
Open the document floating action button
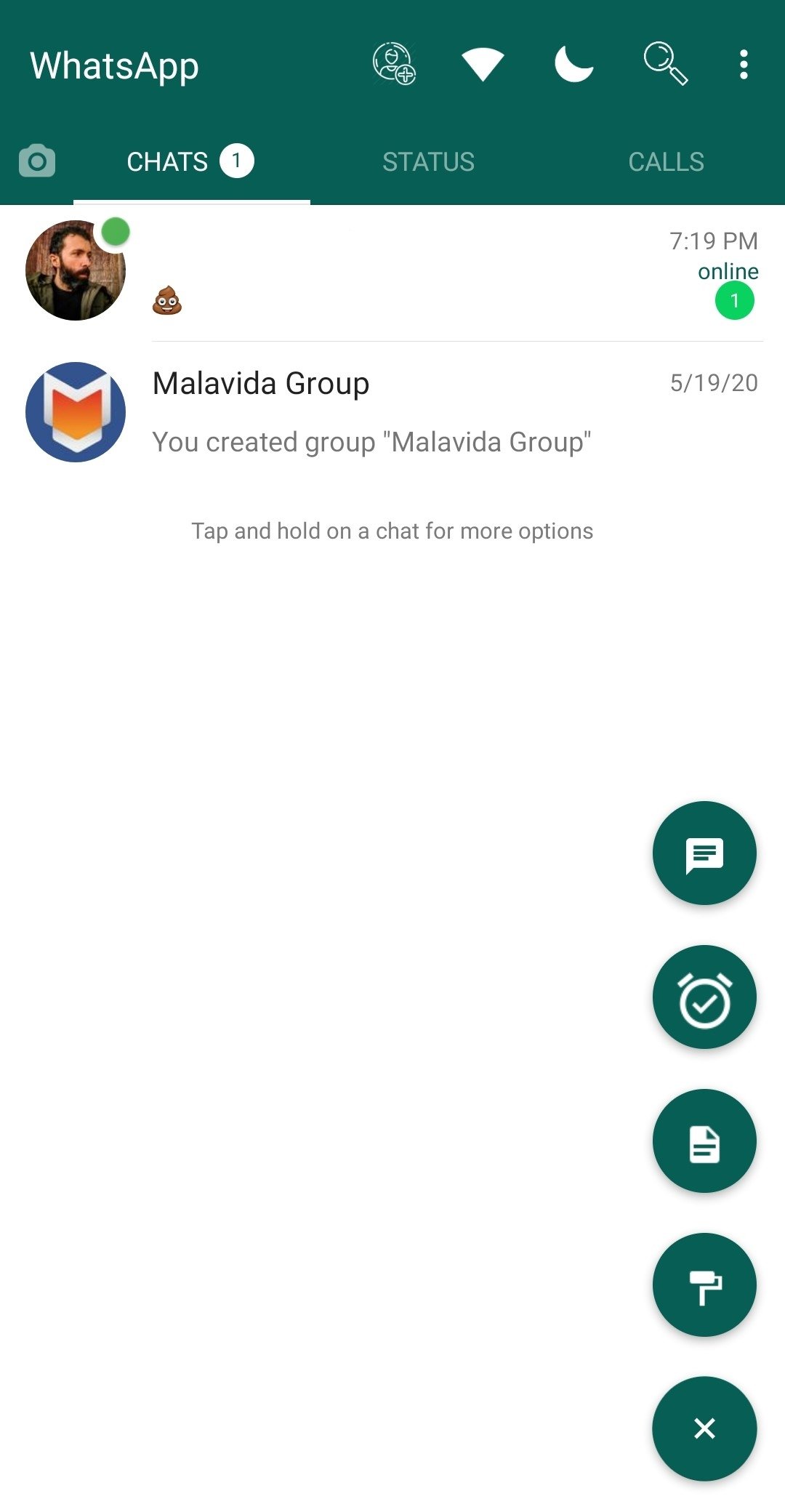point(704,1141)
